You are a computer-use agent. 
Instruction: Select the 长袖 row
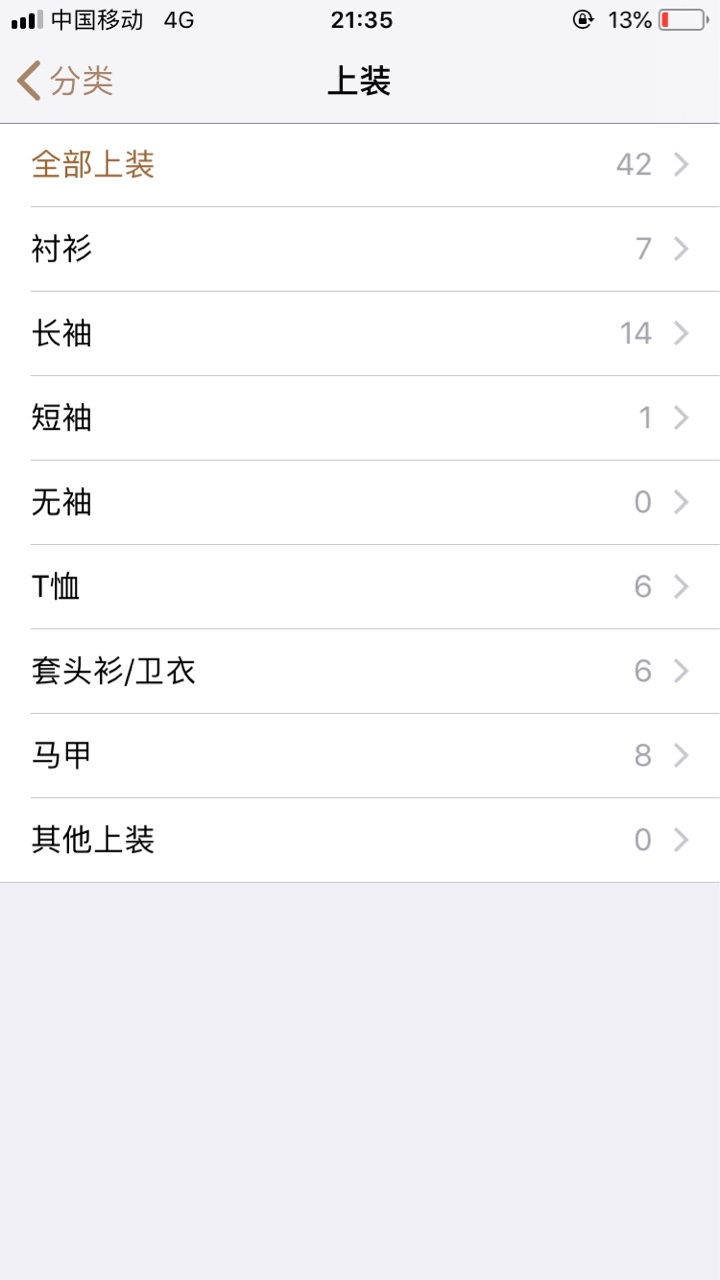360,334
